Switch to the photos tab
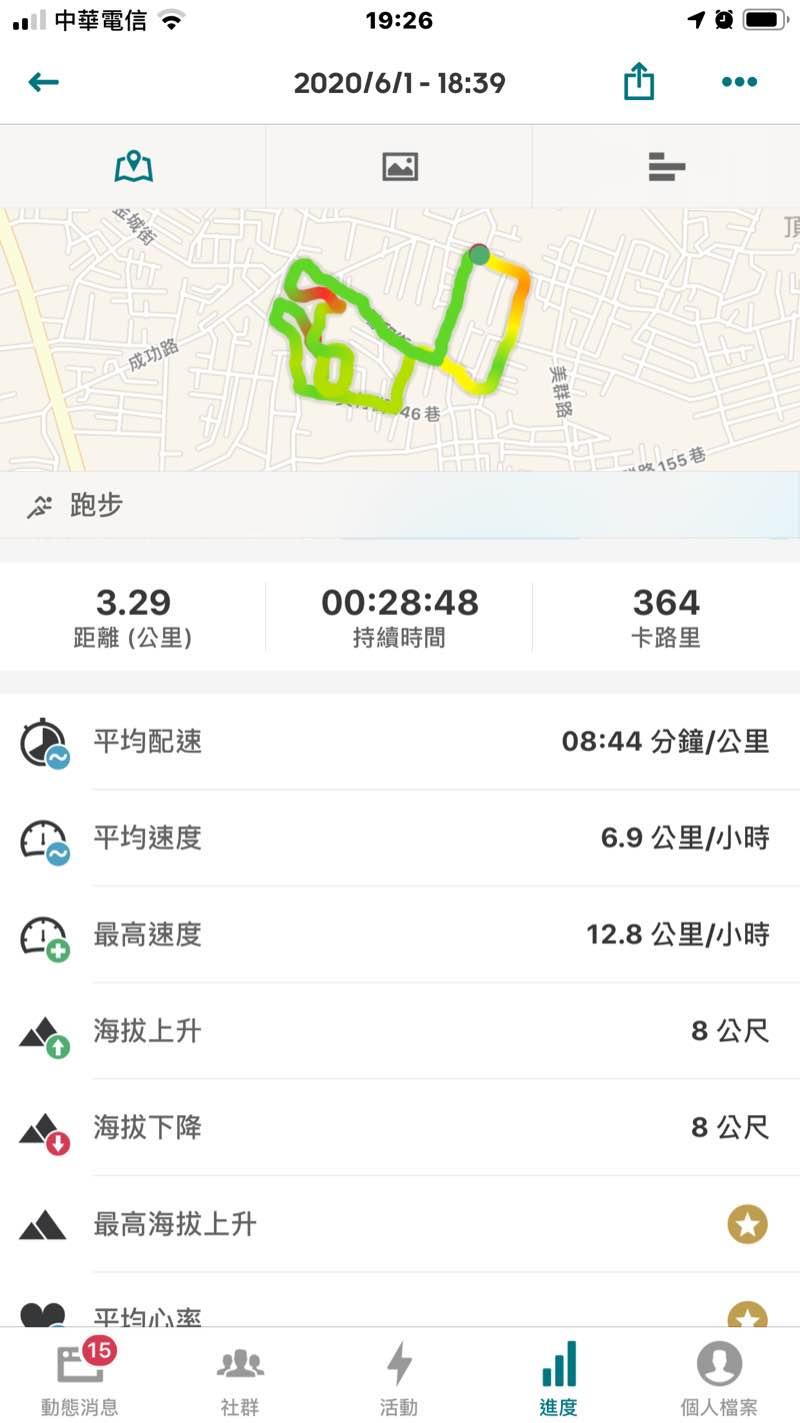 click(399, 166)
